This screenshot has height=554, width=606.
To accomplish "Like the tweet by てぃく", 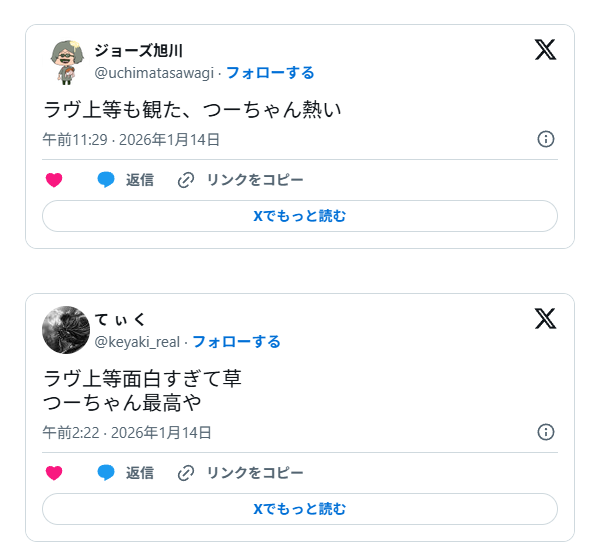I will (54, 473).
